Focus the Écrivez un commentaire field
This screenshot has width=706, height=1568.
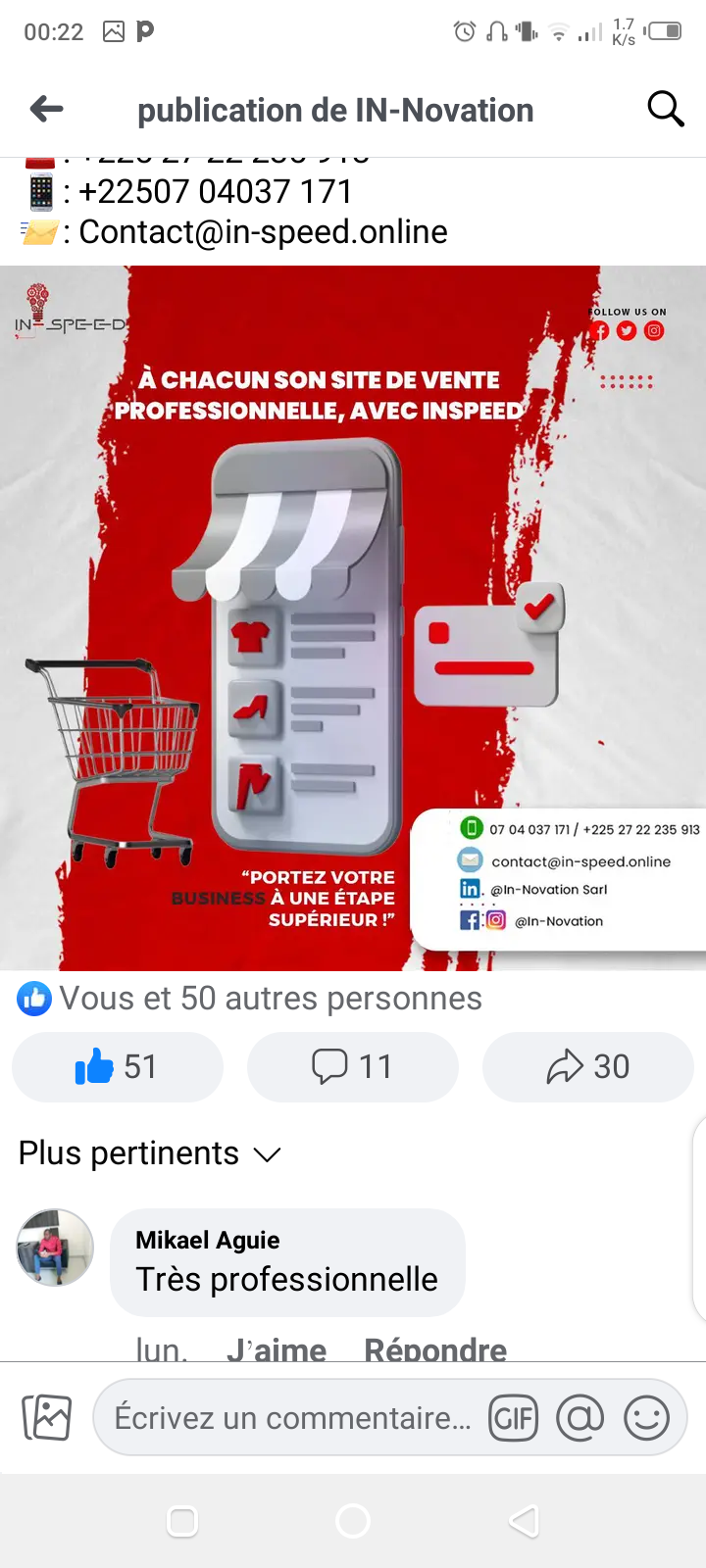click(x=293, y=1417)
